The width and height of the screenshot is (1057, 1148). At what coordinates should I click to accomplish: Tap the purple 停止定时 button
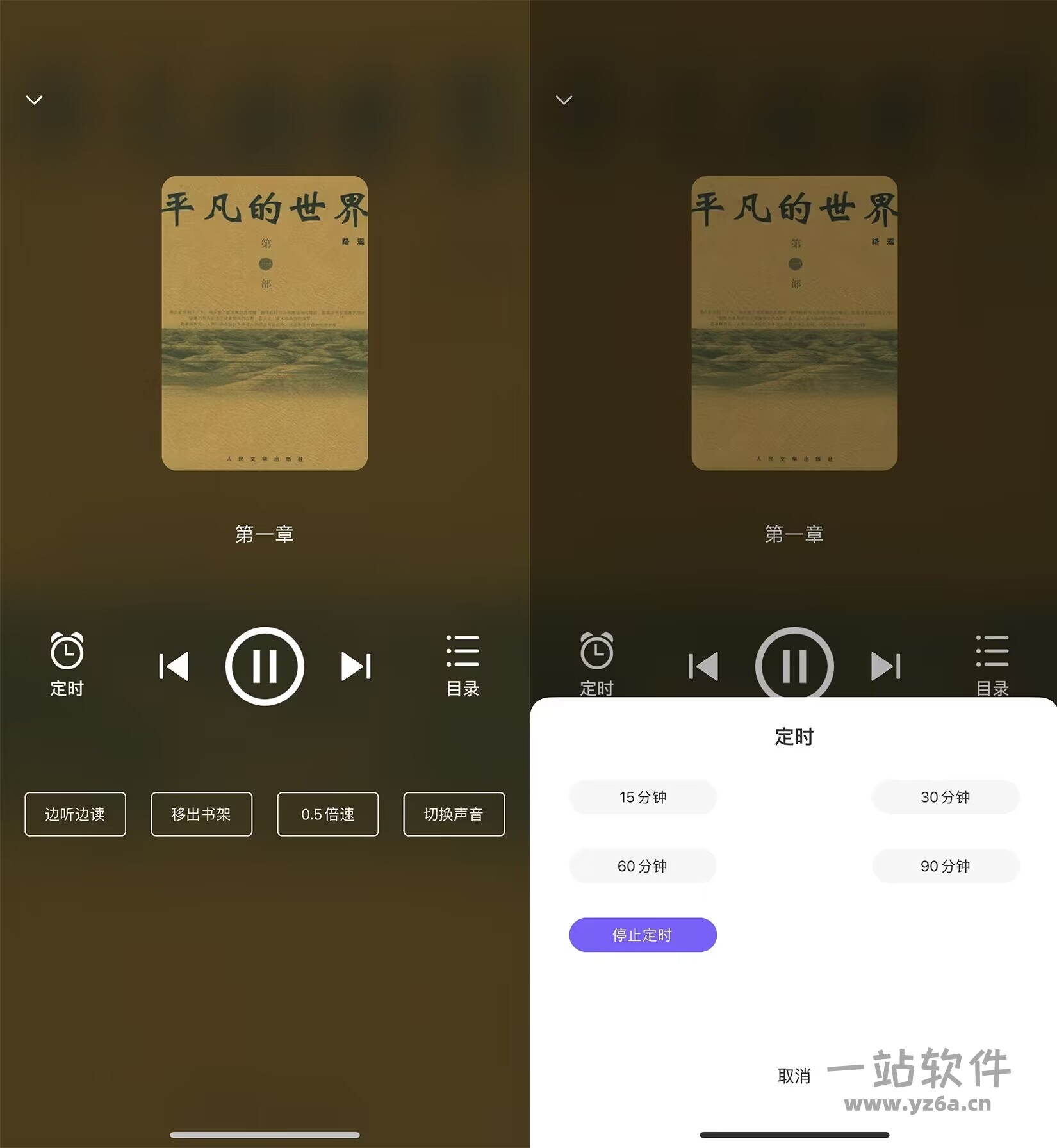click(643, 935)
